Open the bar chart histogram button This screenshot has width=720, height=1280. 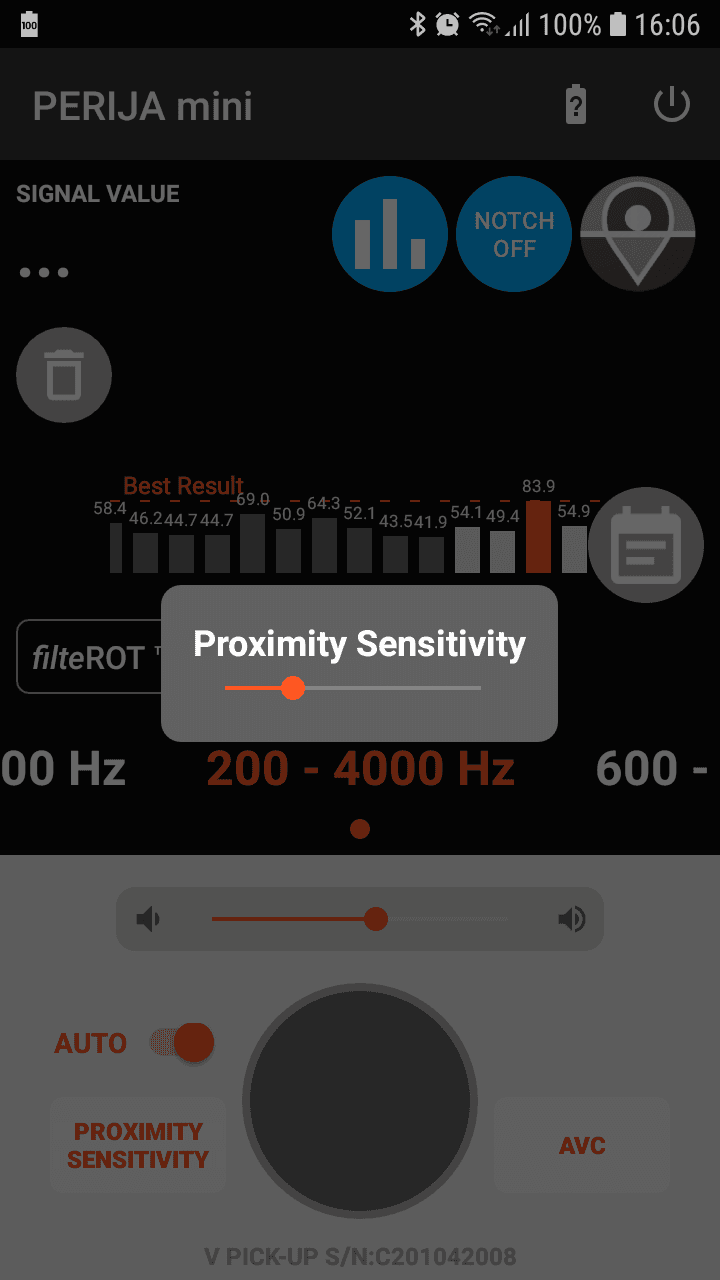coord(390,234)
